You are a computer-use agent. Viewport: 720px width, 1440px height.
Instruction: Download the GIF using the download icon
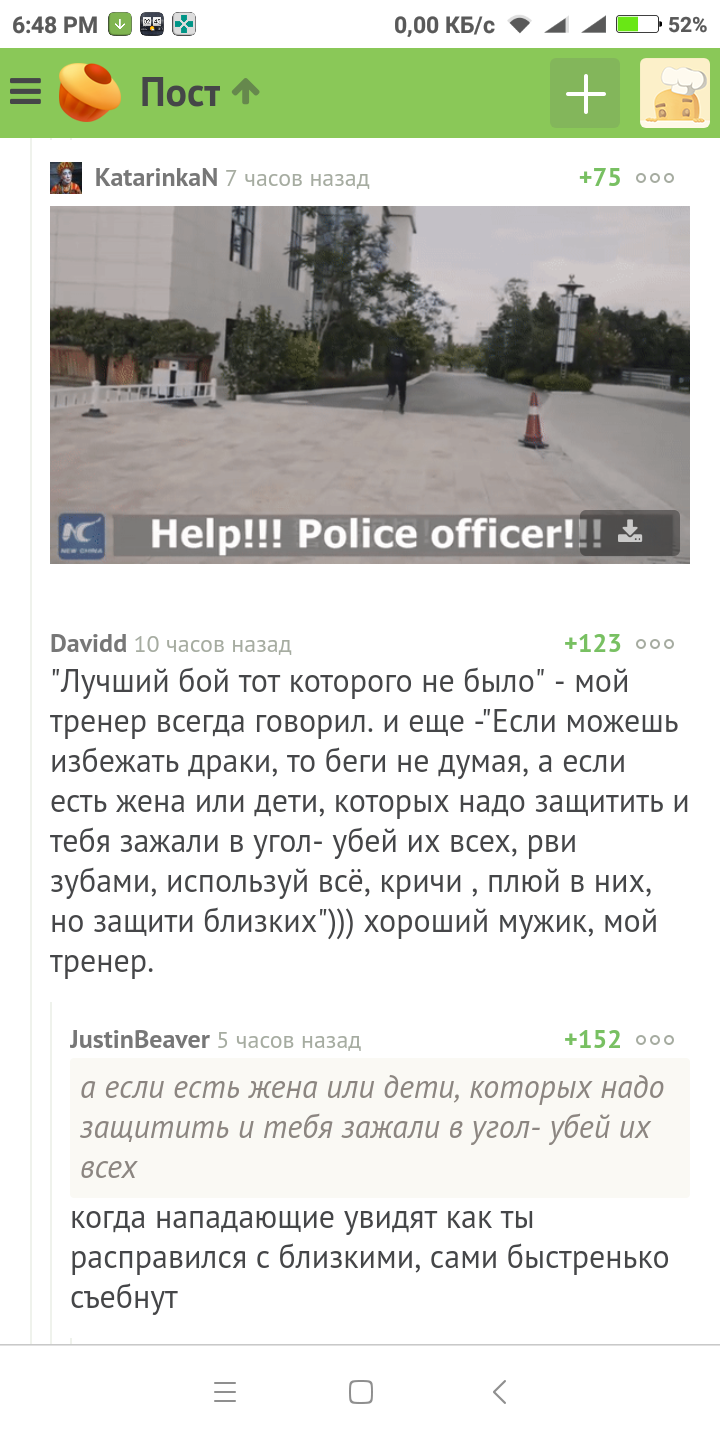[630, 532]
